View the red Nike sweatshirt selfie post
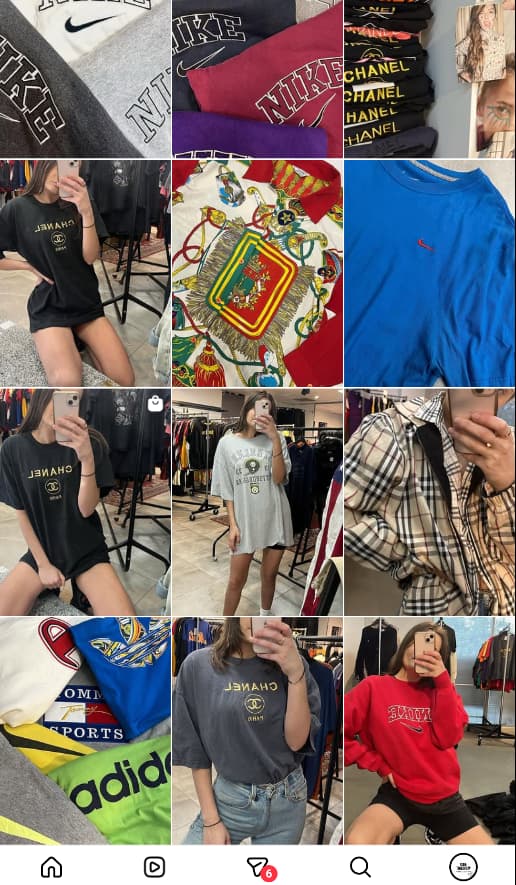 click(430, 730)
